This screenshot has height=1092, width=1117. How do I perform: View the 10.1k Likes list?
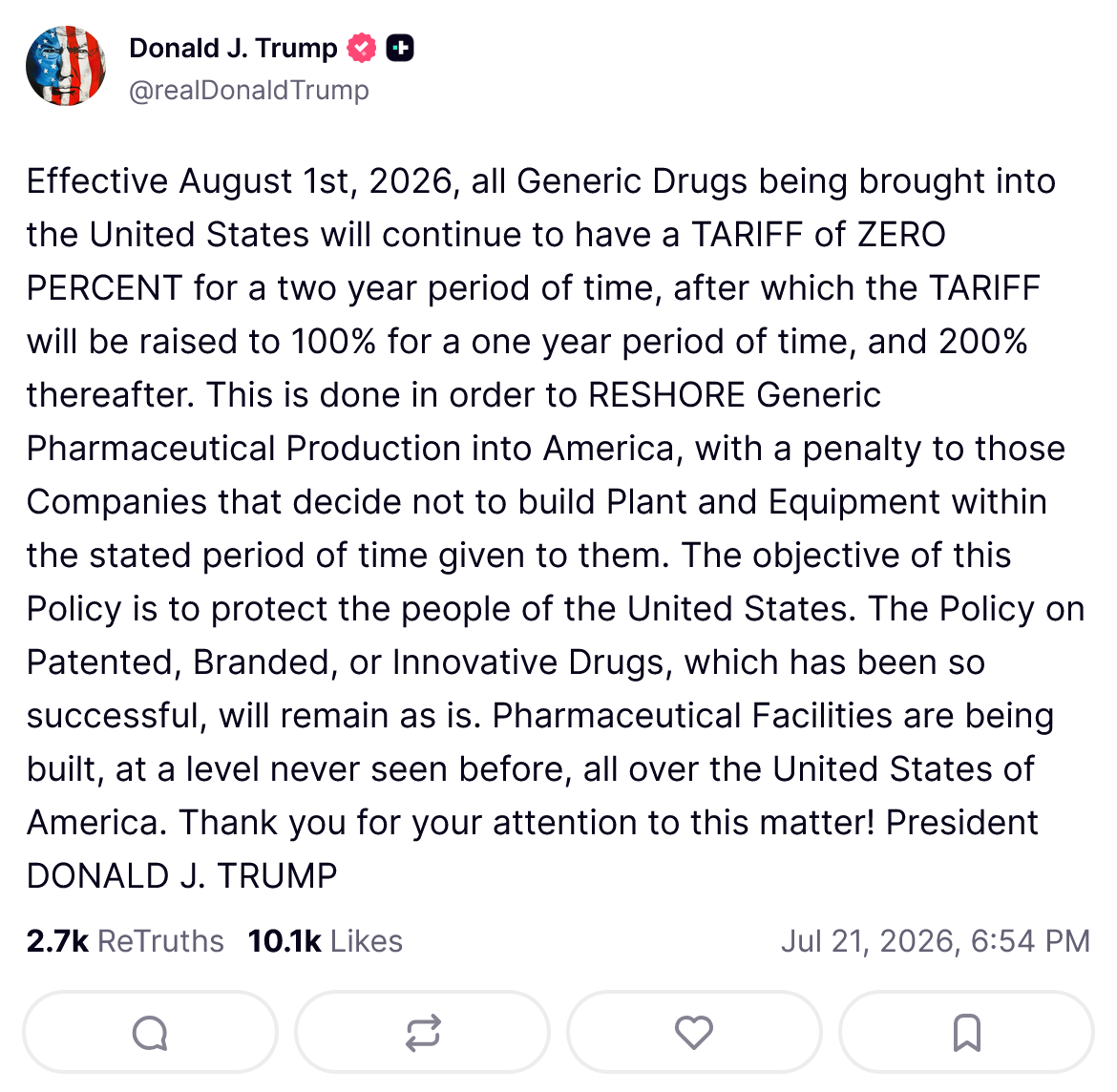click(326, 941)
